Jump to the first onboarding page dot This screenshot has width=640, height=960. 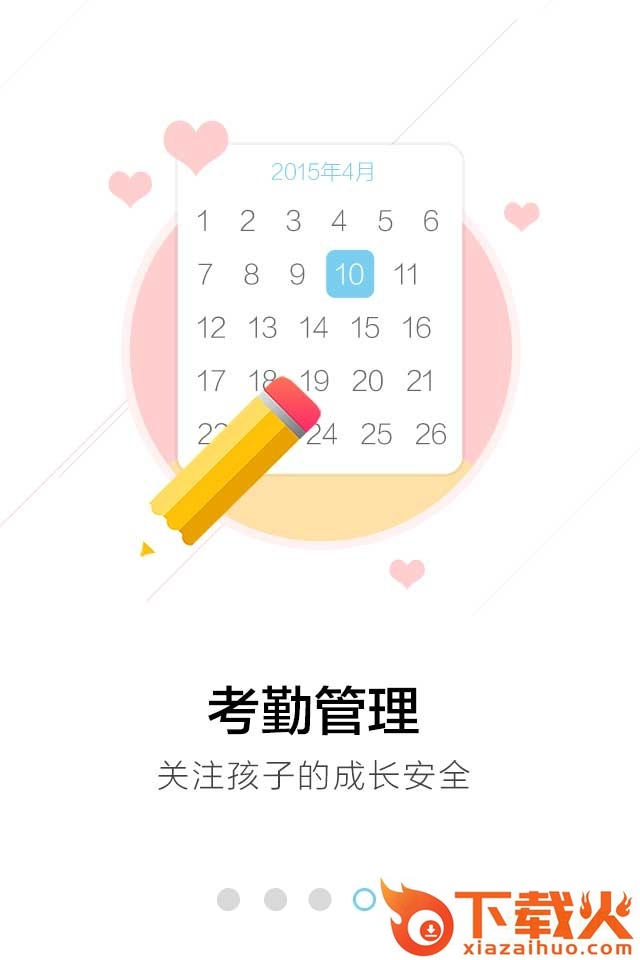click(228, 899)
